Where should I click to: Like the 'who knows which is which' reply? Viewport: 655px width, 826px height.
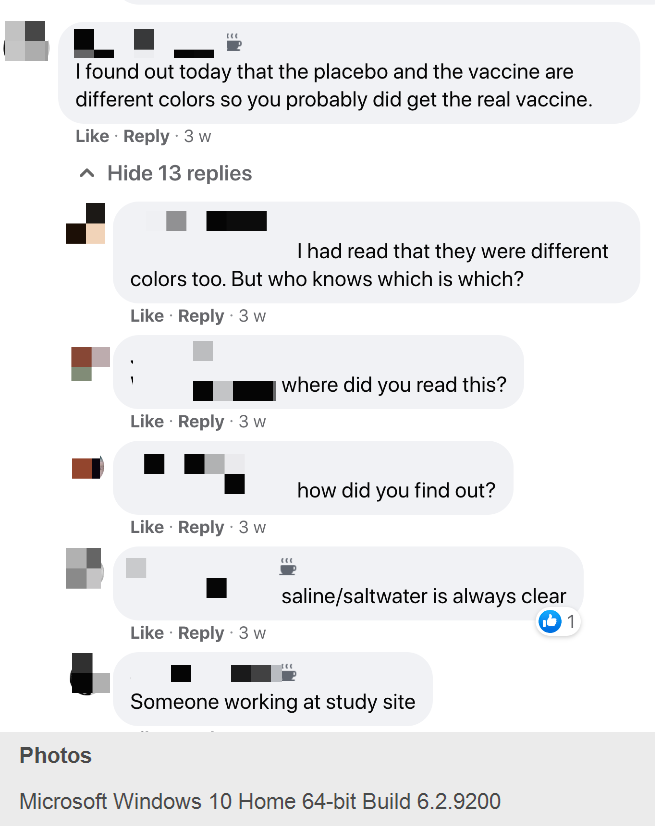[x=146, y=316]
